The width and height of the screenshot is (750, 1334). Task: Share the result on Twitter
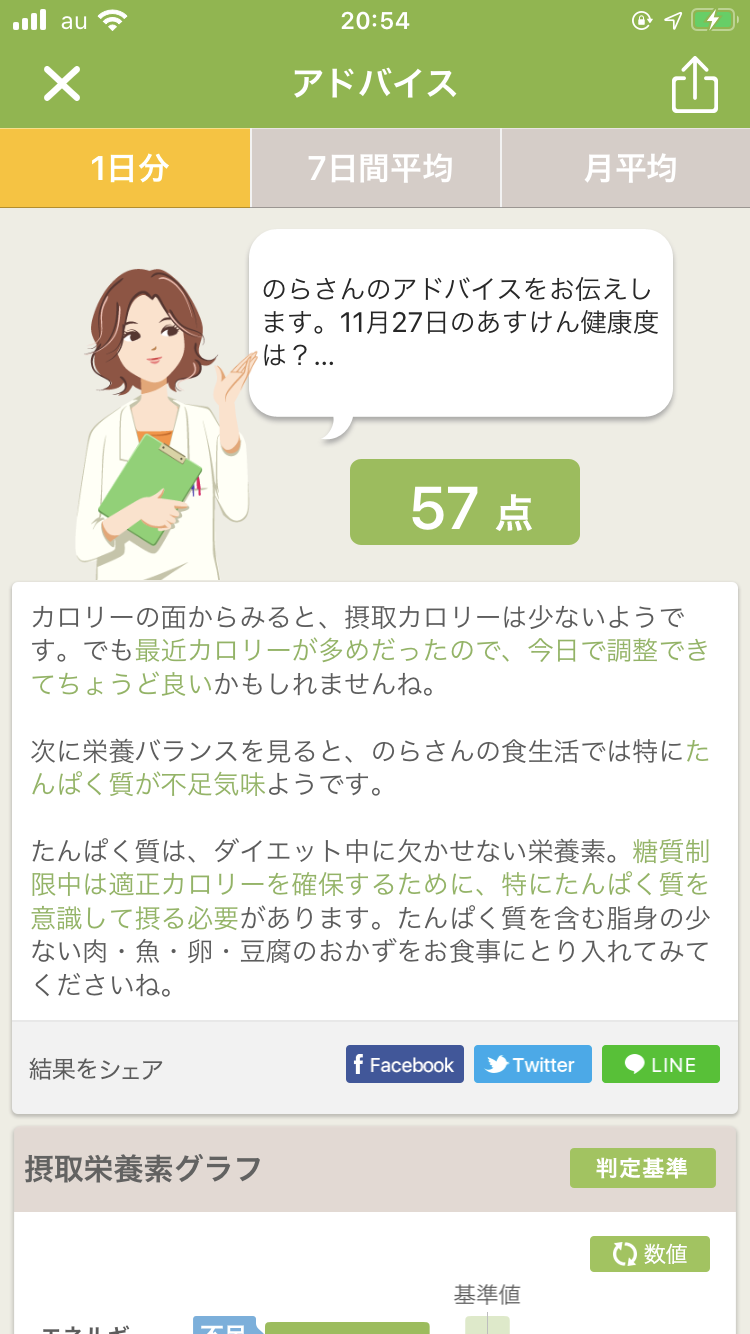(x=532, y=1065)
